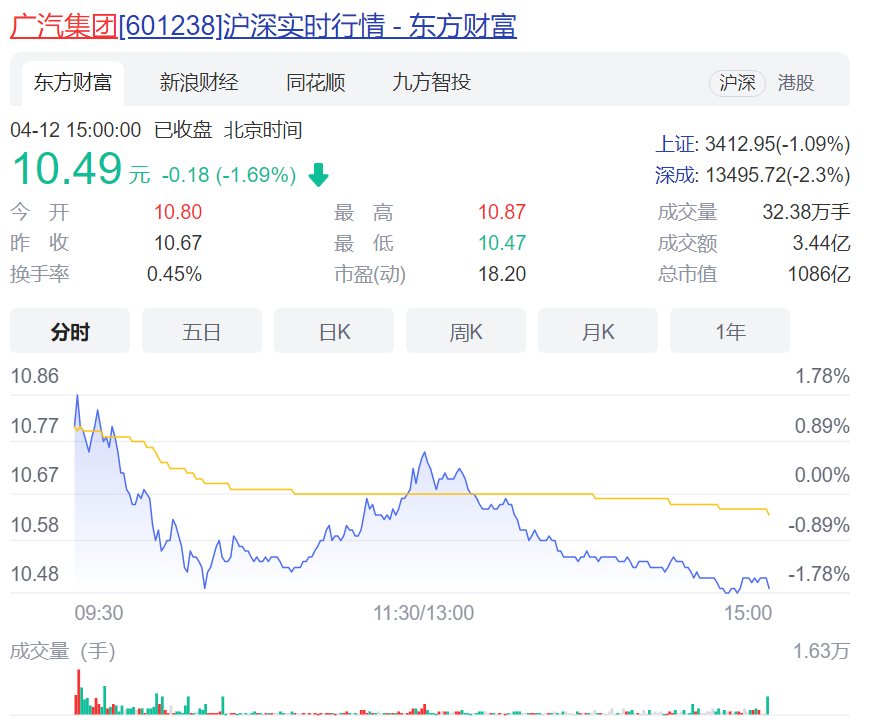Show the 分时 intraday chart
The image size is (869, 720).
(70, 331)
